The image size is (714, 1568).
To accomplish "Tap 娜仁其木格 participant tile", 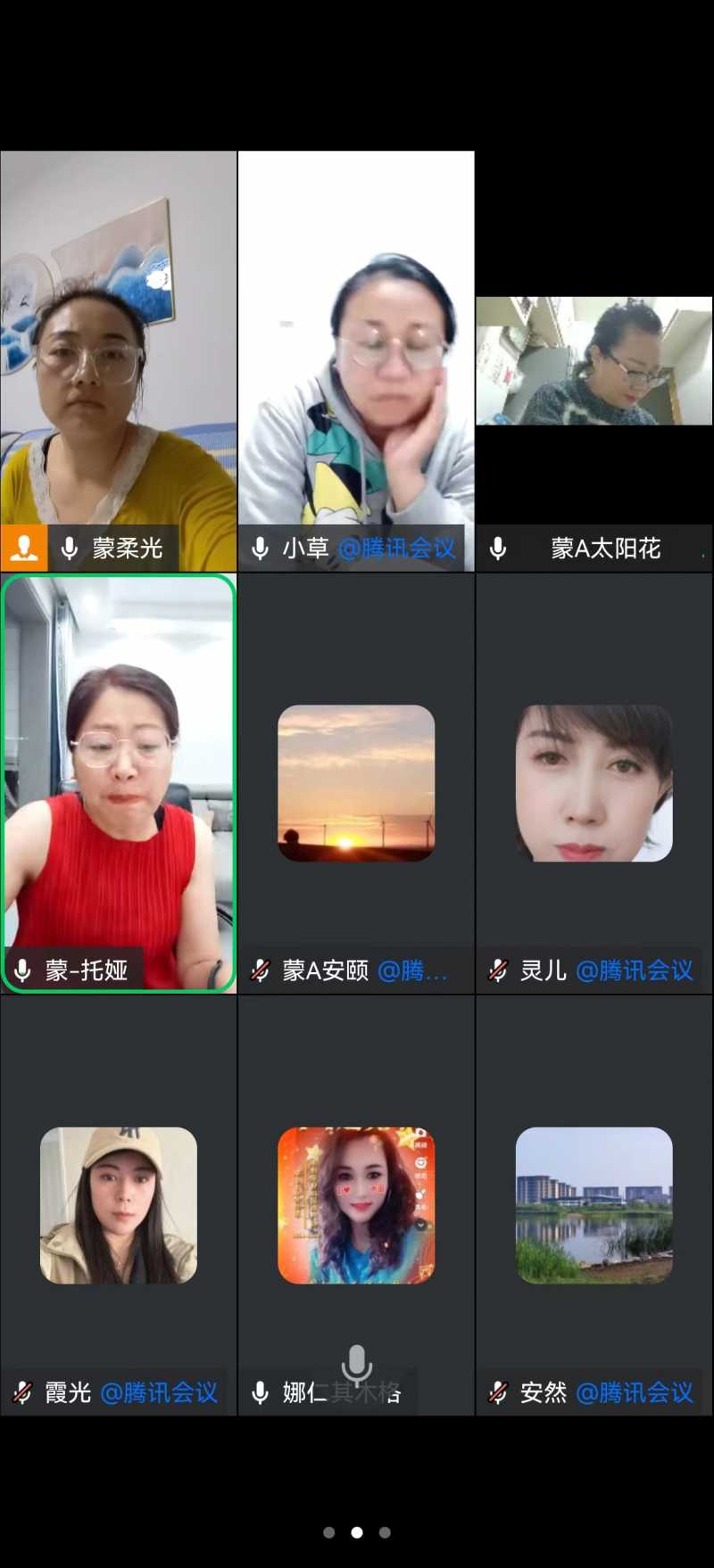I will pyautogui.click(x=356, y=1205).
